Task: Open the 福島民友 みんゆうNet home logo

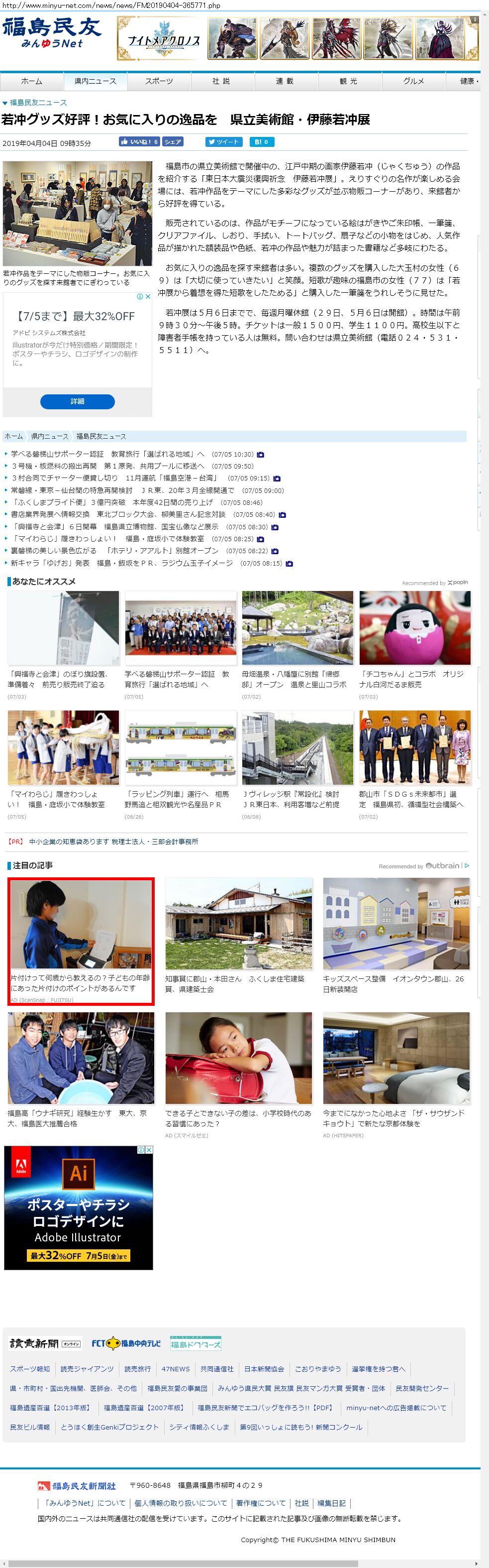Action: coord(52,33)
